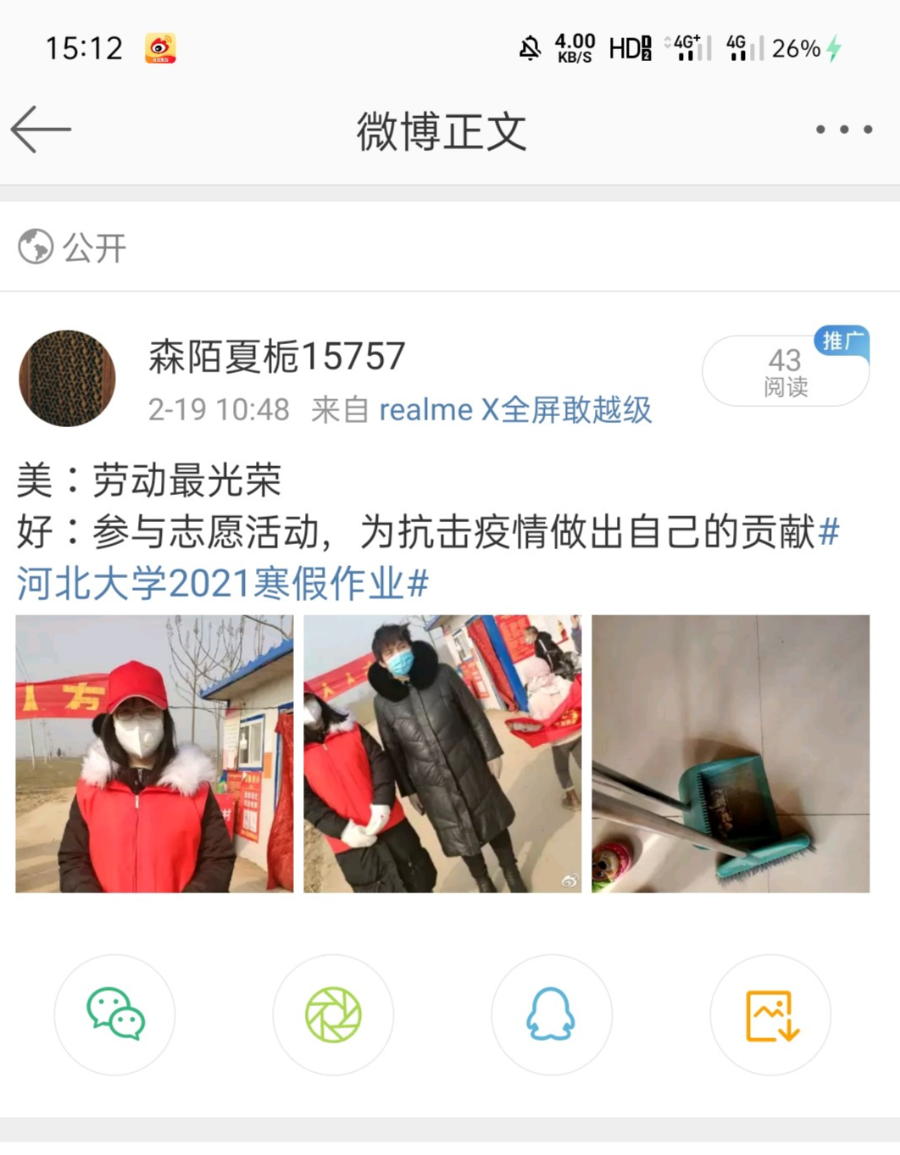
Task: Share to WeChat Moments with green shutter icon
Action: point(333,1014)
